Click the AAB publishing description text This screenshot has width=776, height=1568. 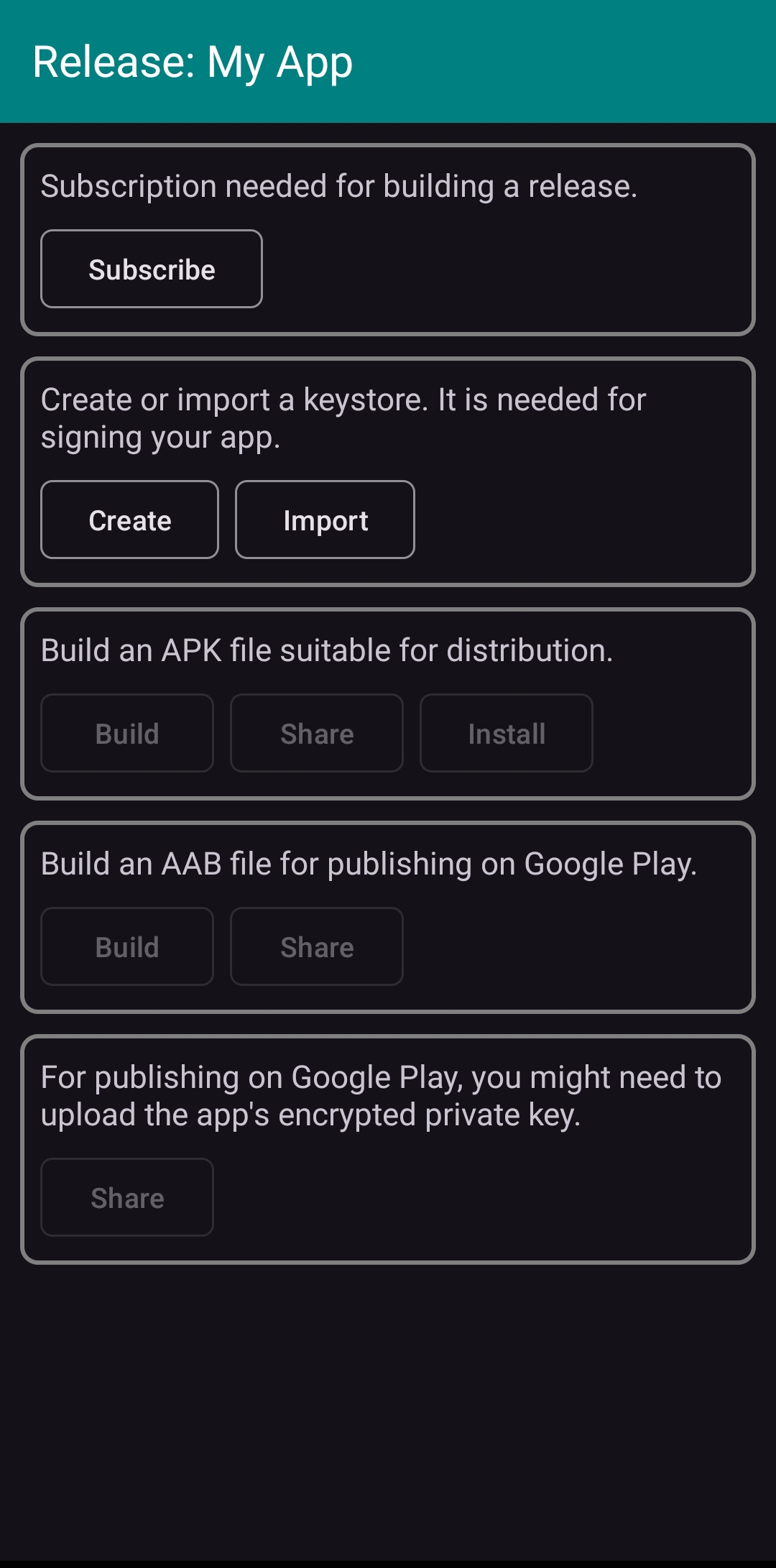[369, 863]
